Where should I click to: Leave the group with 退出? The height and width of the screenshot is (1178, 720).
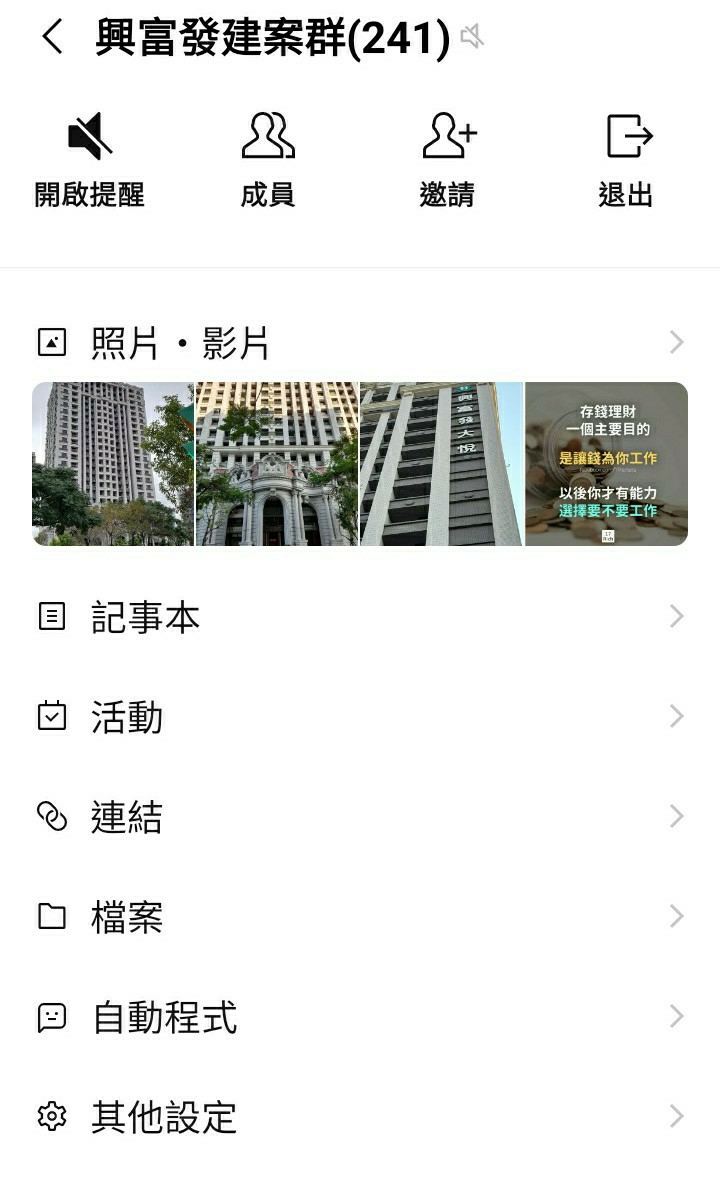[626, 159]
